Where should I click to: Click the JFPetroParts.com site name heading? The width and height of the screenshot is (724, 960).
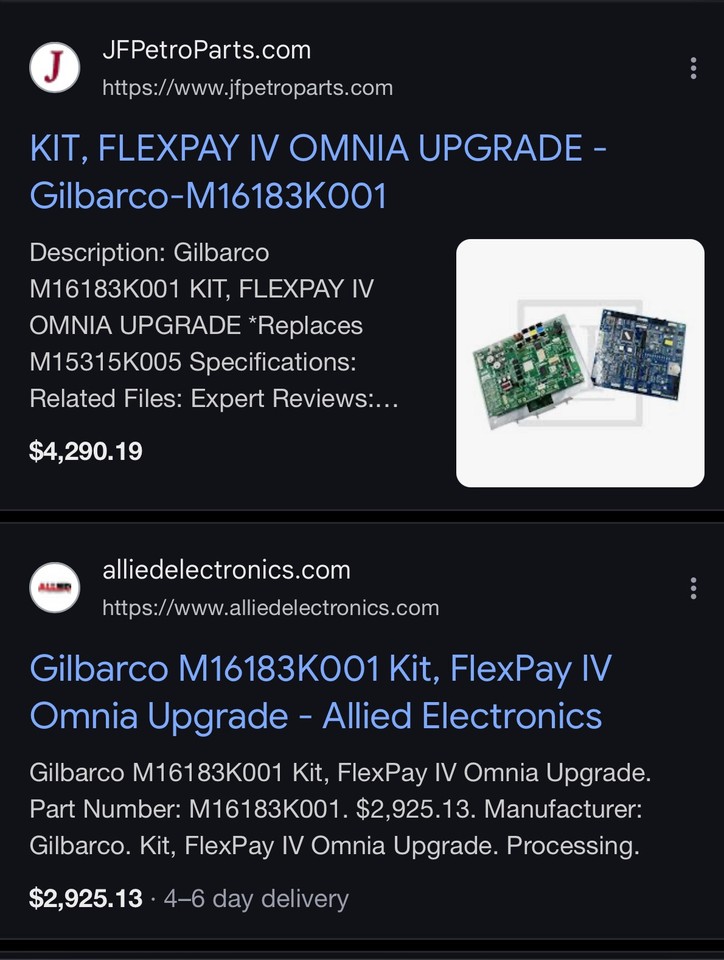pyautogui.click(x=206, y=50)
